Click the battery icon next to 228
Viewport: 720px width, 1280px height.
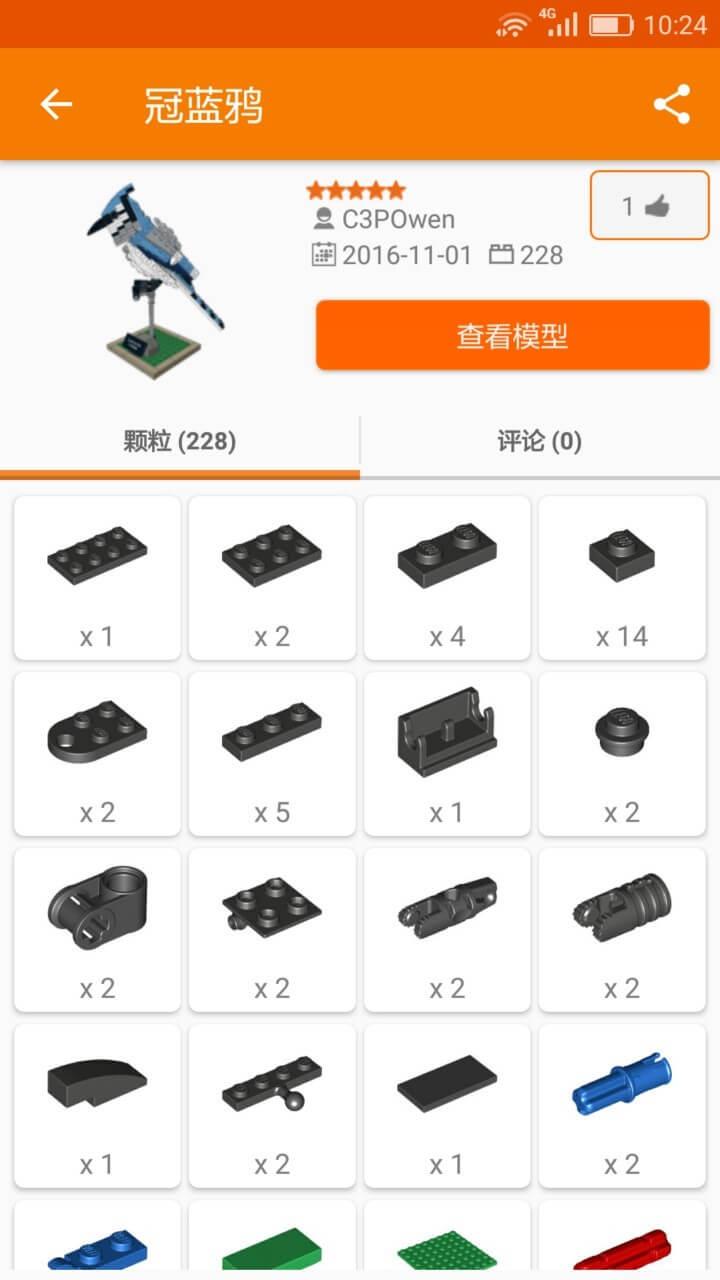[x=503, y=255]
